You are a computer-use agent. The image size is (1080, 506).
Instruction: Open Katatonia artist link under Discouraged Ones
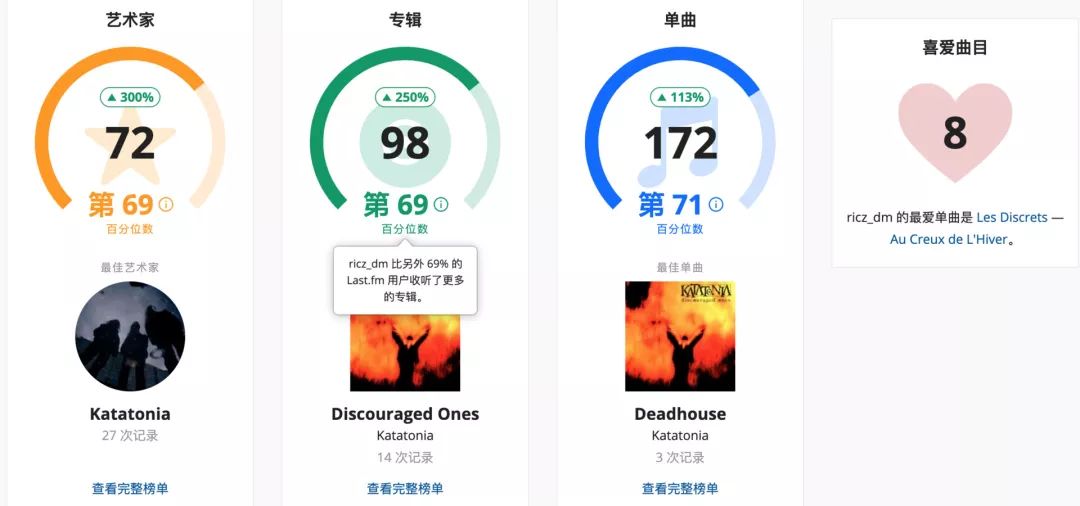pos(405,435)
